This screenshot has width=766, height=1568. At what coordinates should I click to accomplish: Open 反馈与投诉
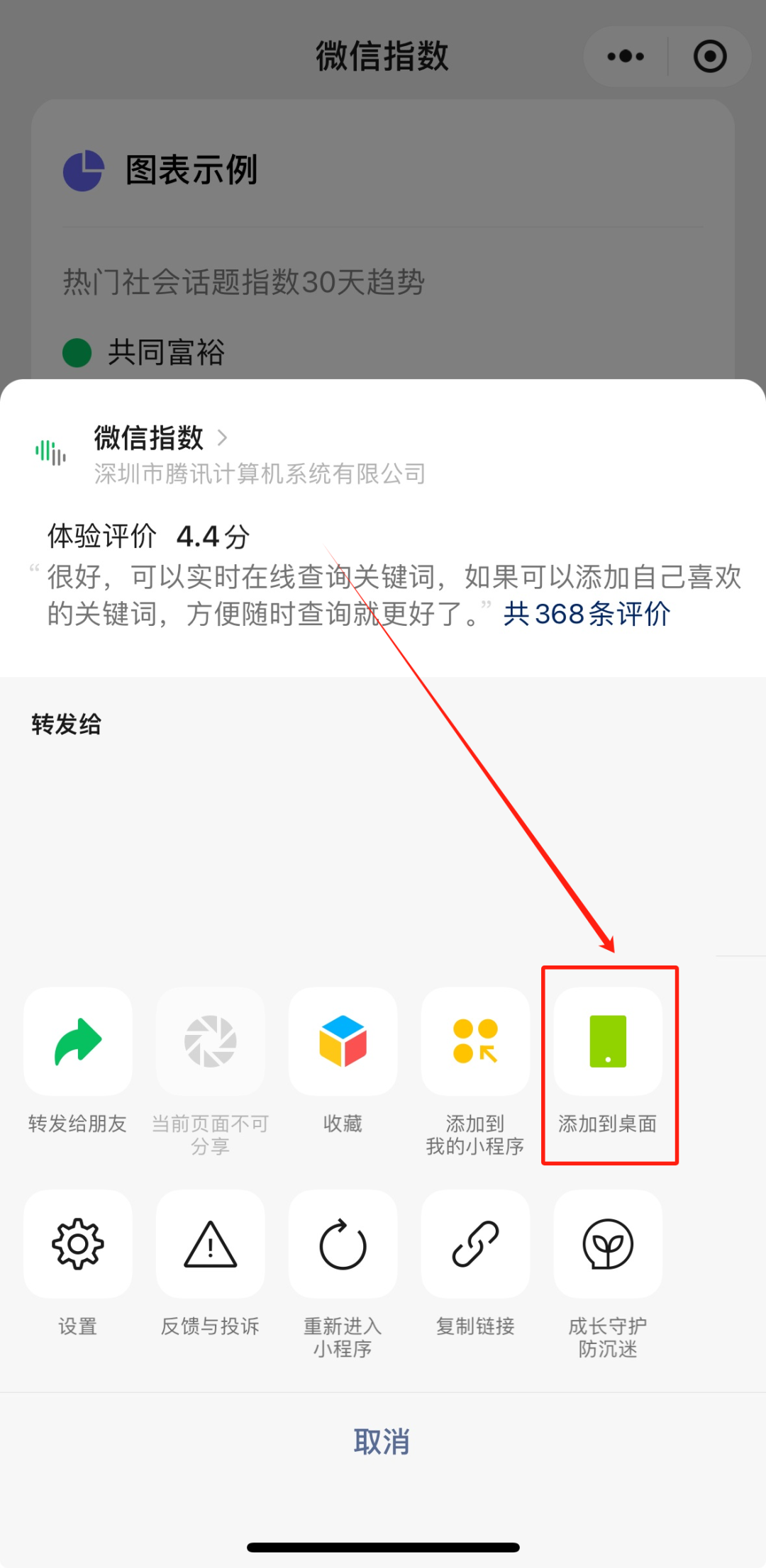pos(210,1244)
